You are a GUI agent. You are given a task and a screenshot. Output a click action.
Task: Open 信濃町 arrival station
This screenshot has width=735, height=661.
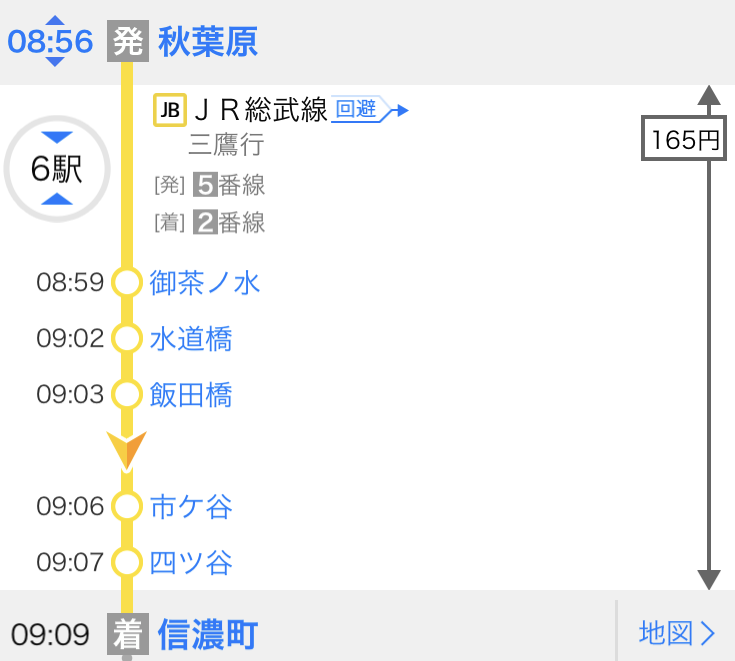point(208,633)
